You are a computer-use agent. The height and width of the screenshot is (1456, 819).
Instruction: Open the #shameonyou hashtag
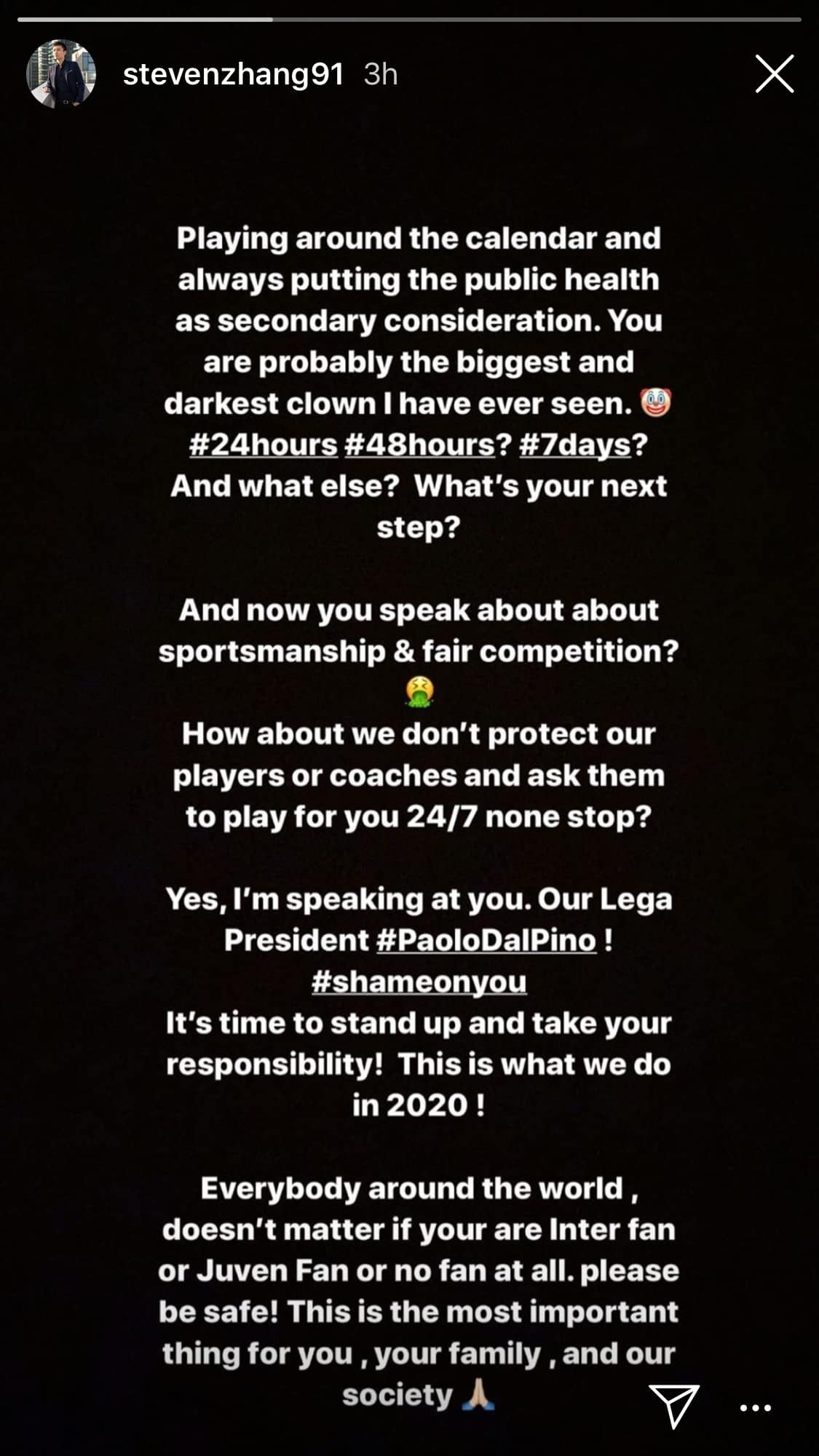(x=419, y=982)
